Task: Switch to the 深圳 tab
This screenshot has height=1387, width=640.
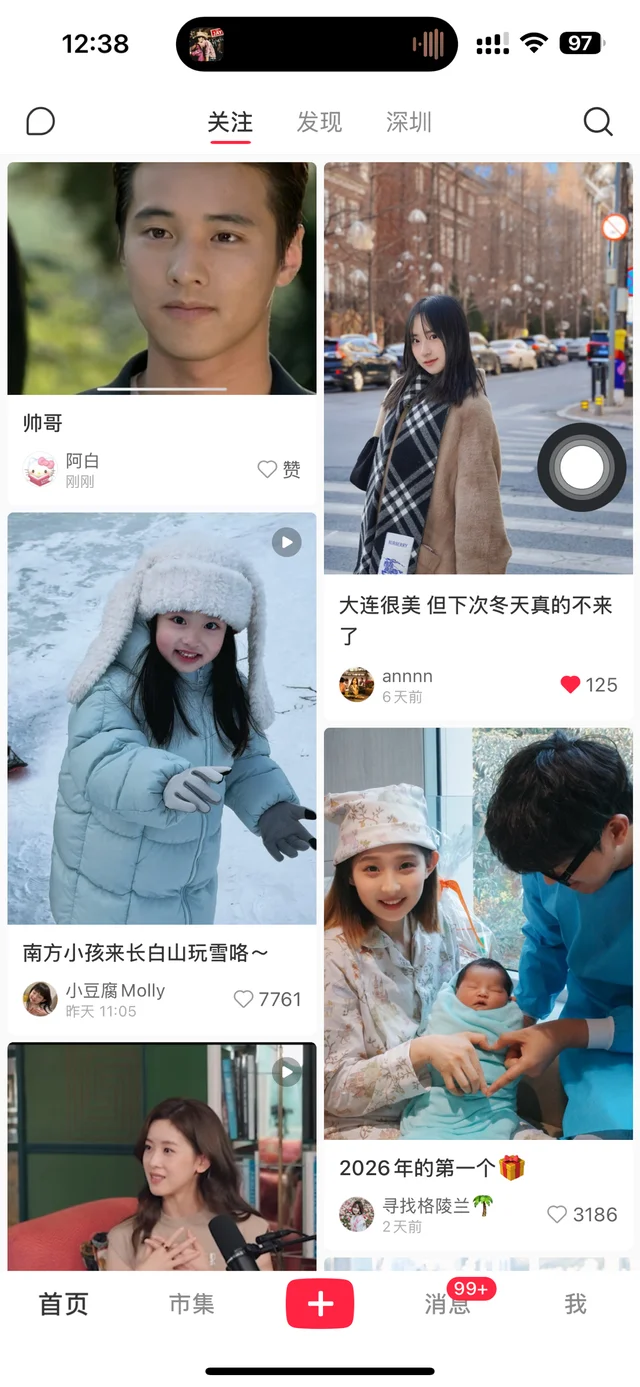Action: 409,122
